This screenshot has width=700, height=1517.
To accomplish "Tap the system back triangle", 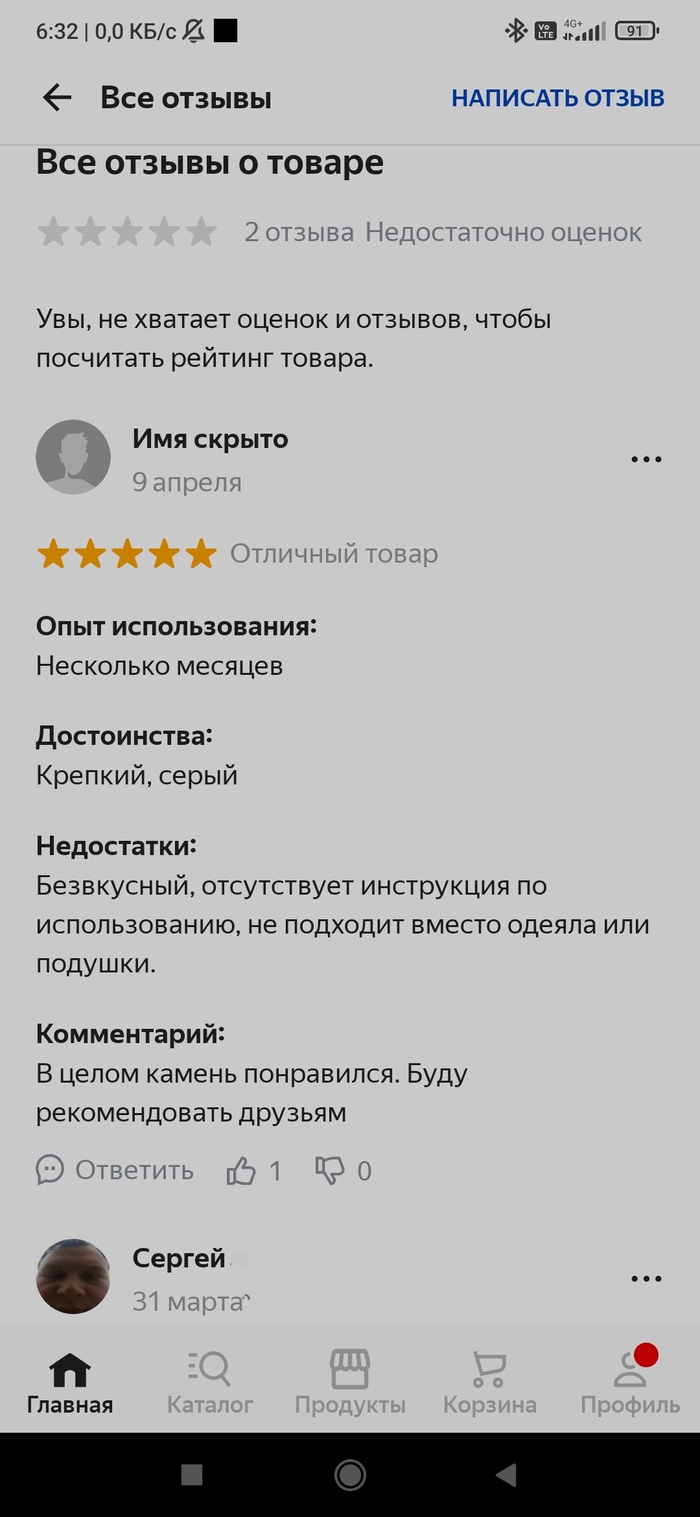I will (x=506, y=1474).
